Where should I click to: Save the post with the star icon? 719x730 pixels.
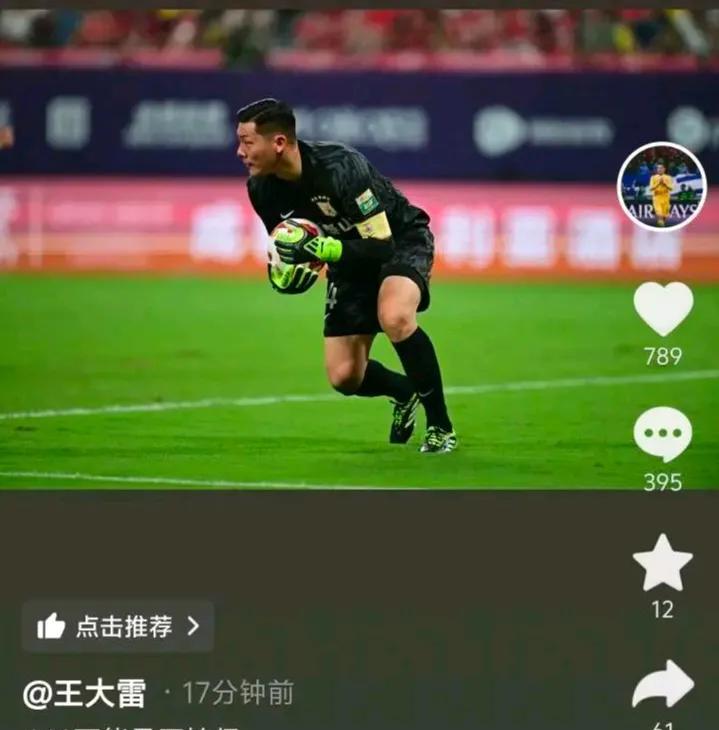point(662,563)
